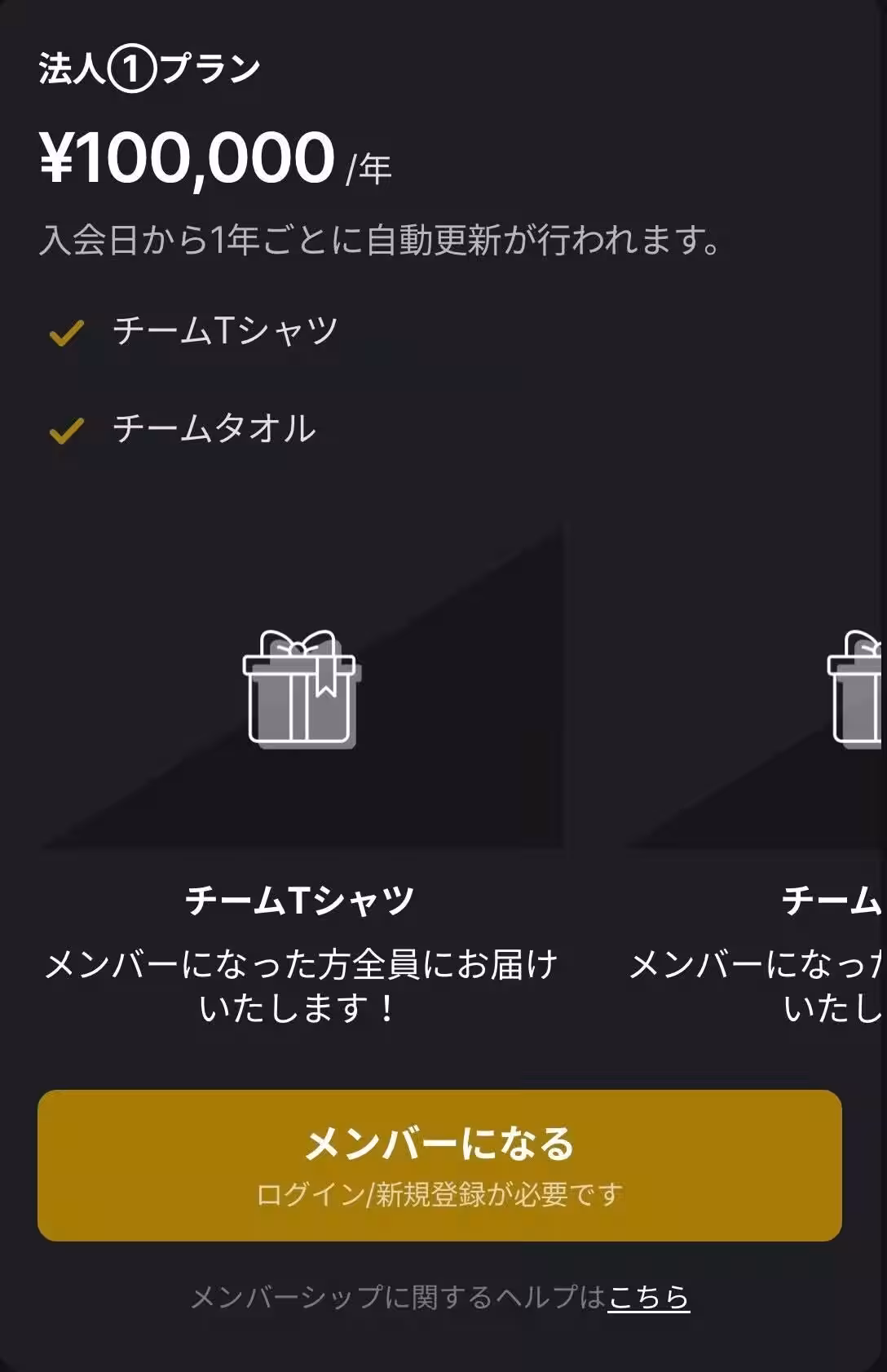Click the ribbon bow on the left gift icon
887x1372 pixels.
pos(299,644)
